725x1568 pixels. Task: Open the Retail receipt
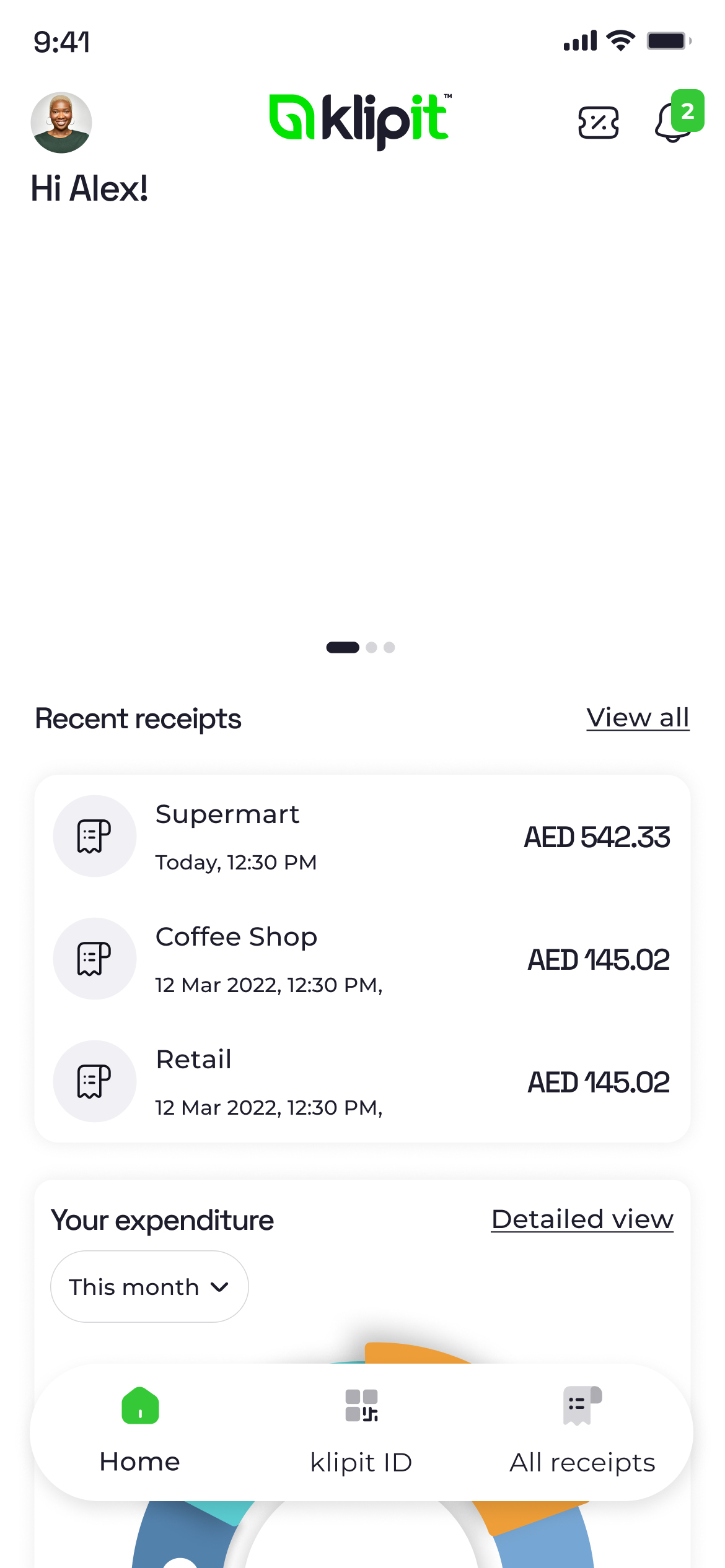pyautogui.click(x=362, y=1081)
